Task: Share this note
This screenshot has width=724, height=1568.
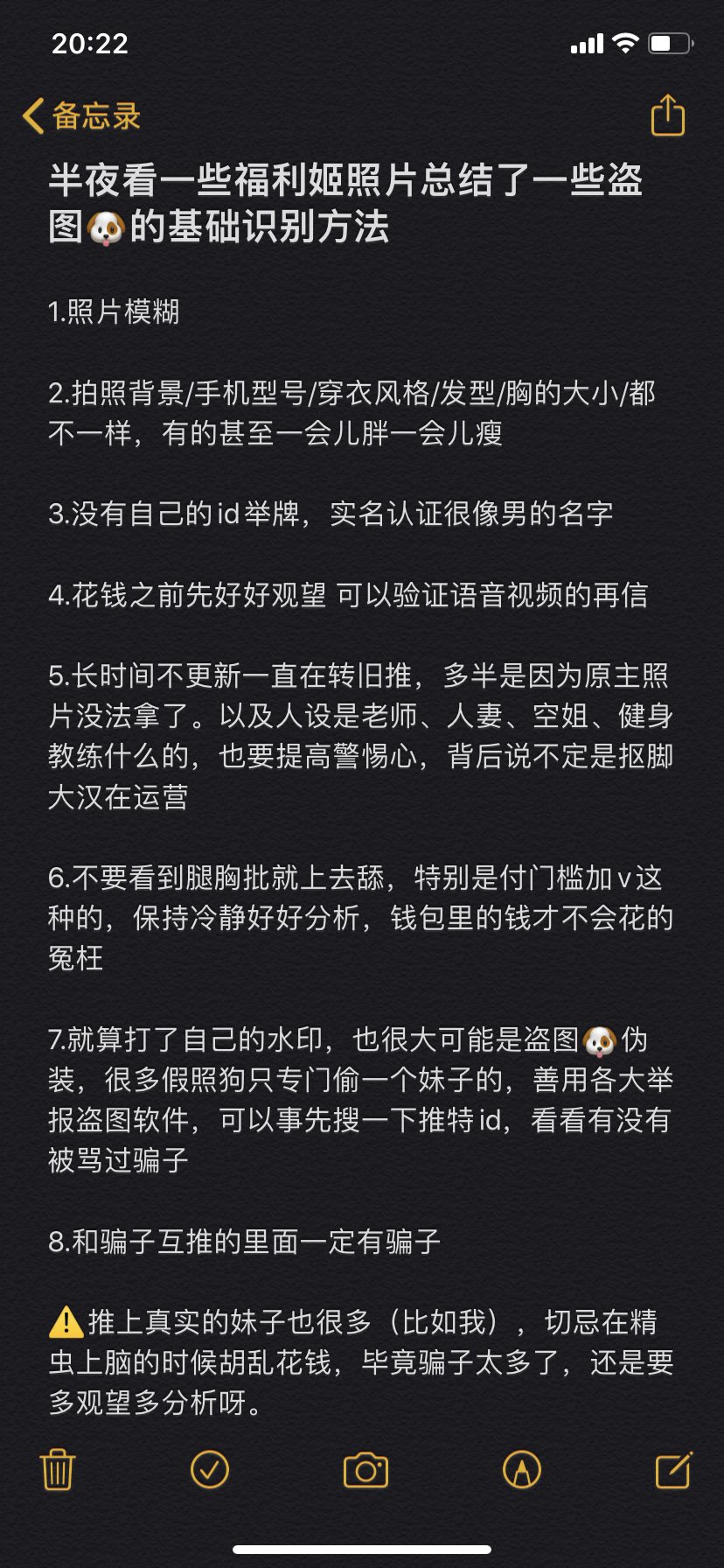Action: [x=668, y=115]
